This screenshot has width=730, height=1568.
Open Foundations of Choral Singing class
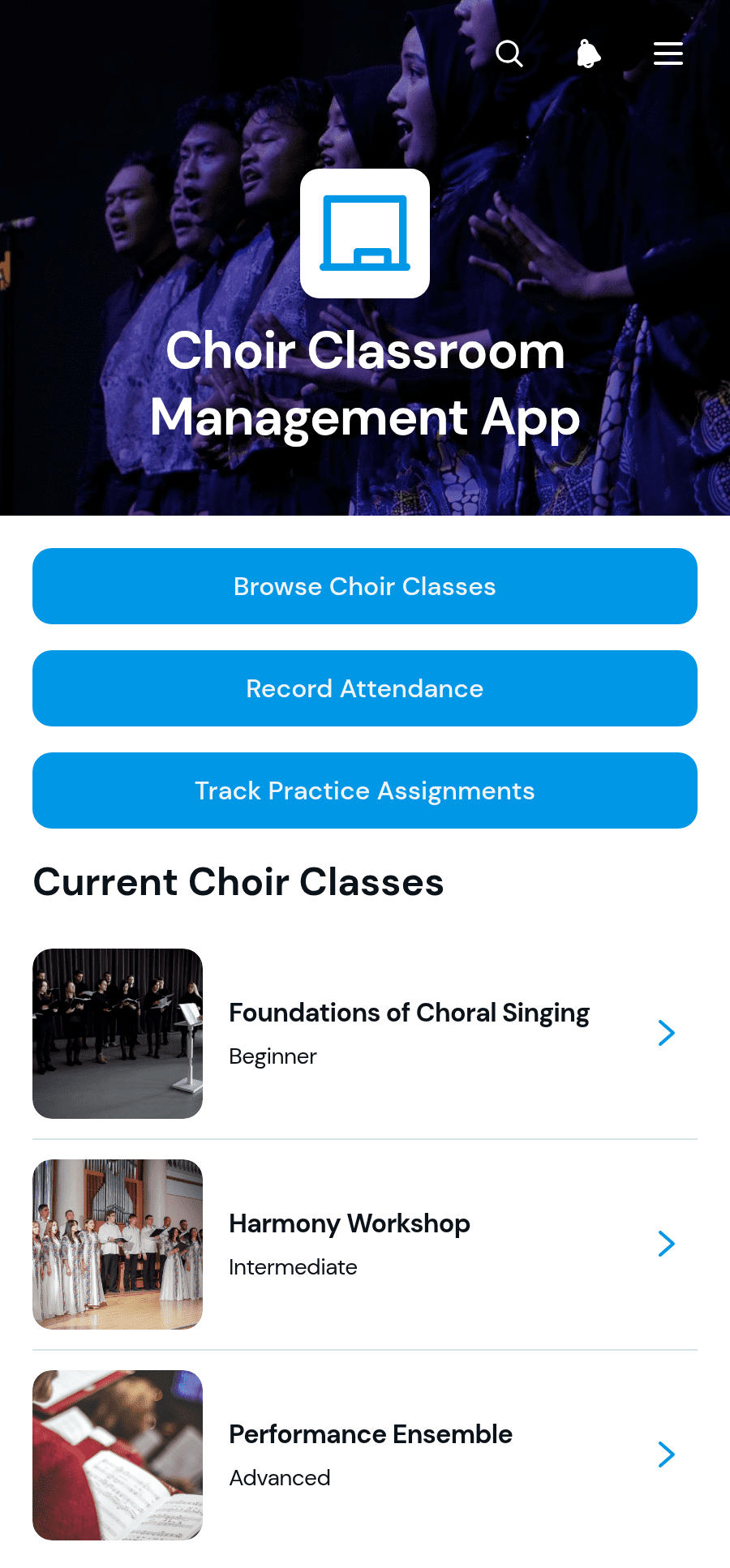coord(365,1034)
